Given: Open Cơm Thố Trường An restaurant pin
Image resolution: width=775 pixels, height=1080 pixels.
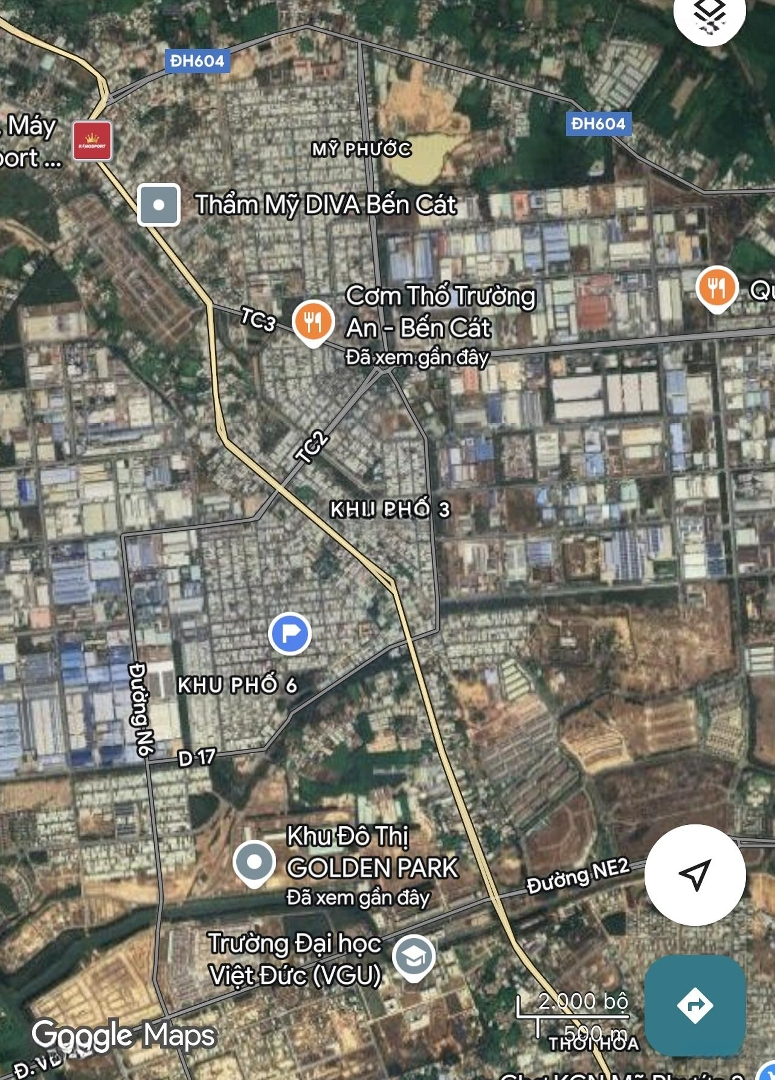Looking at the screenshot, I should click(314, 320).
